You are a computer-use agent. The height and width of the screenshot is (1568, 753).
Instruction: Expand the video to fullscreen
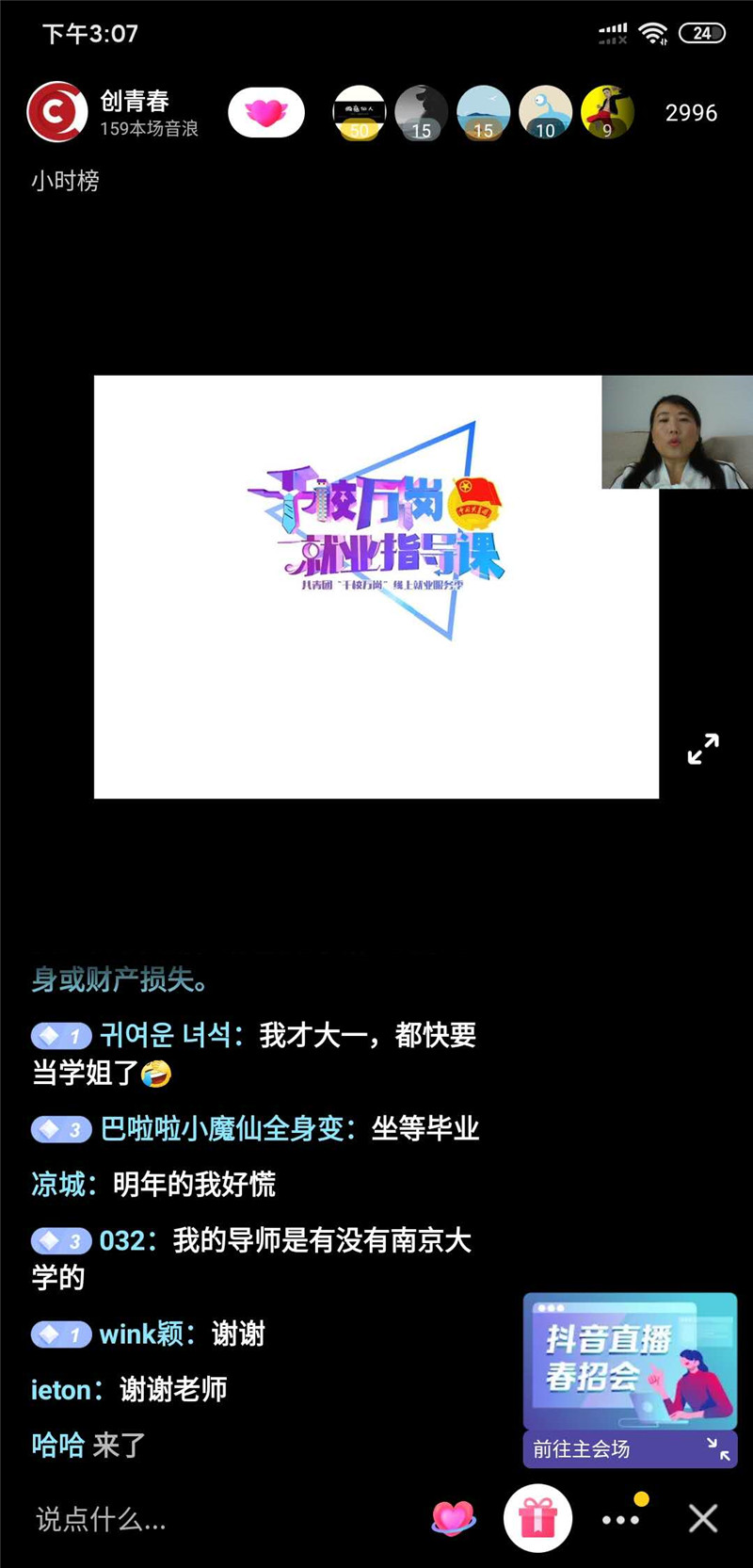702,749
